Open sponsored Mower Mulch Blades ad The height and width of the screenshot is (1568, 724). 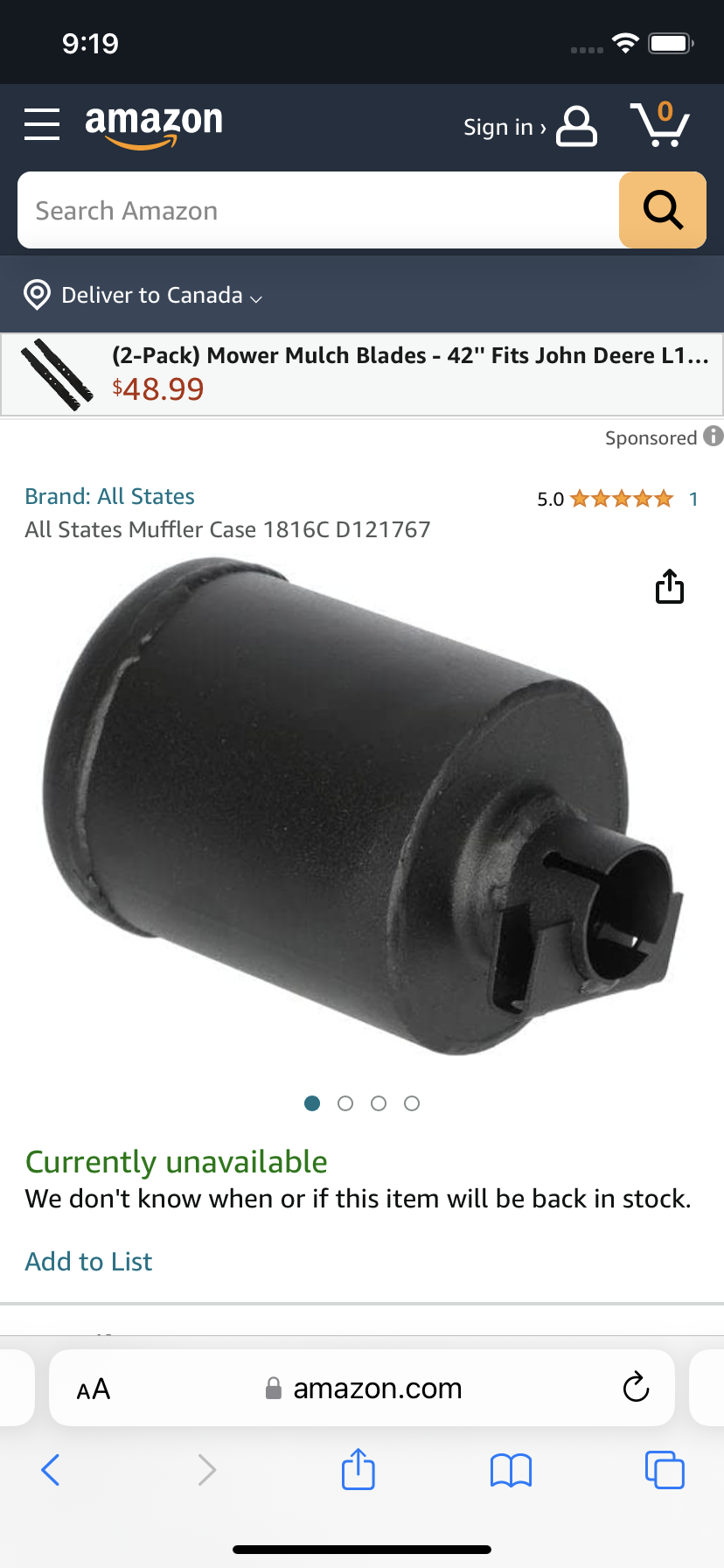pyautogui.click(x=362, y=374)
